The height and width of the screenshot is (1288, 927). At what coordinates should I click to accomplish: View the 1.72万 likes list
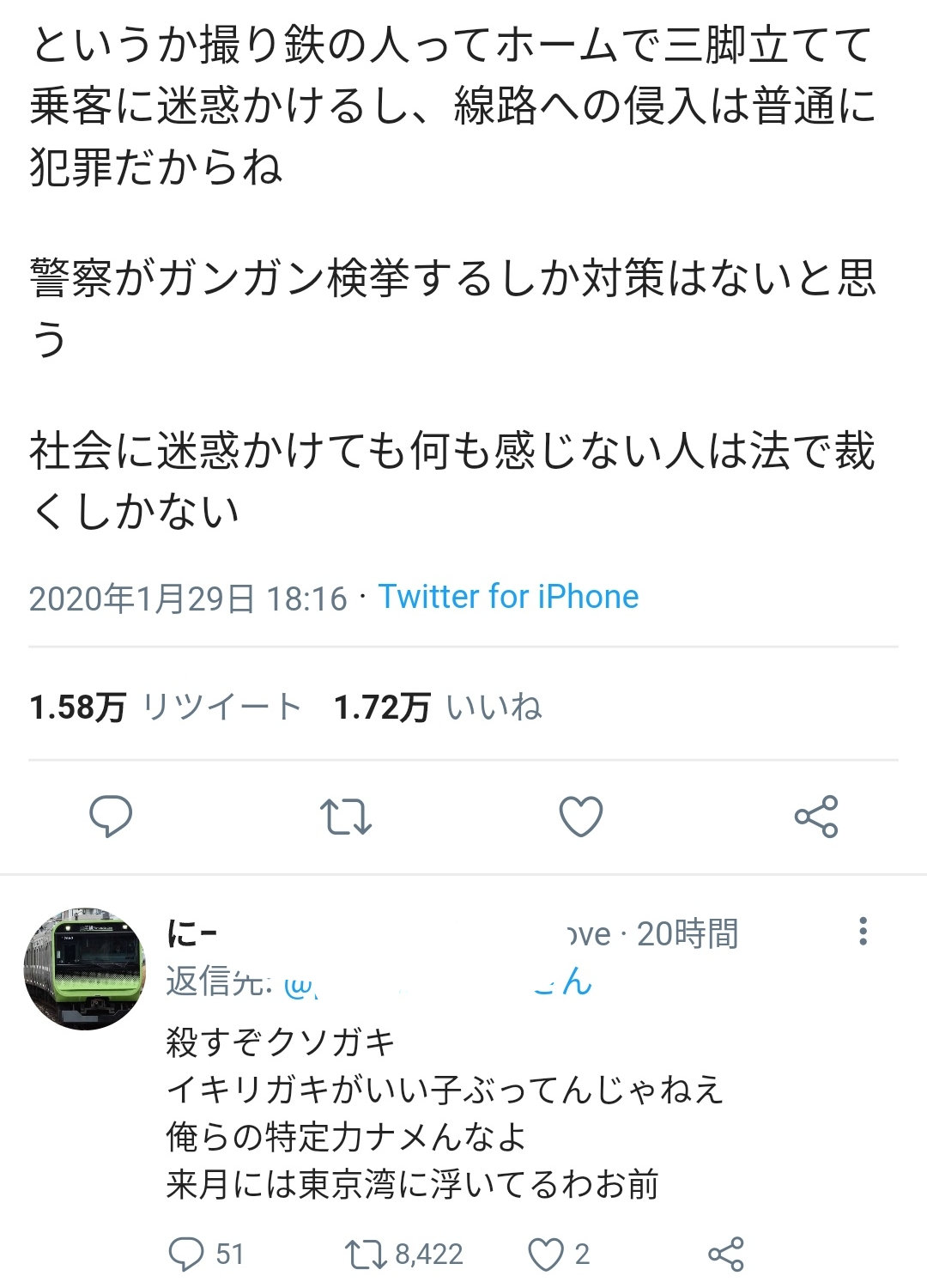point(438,708)
